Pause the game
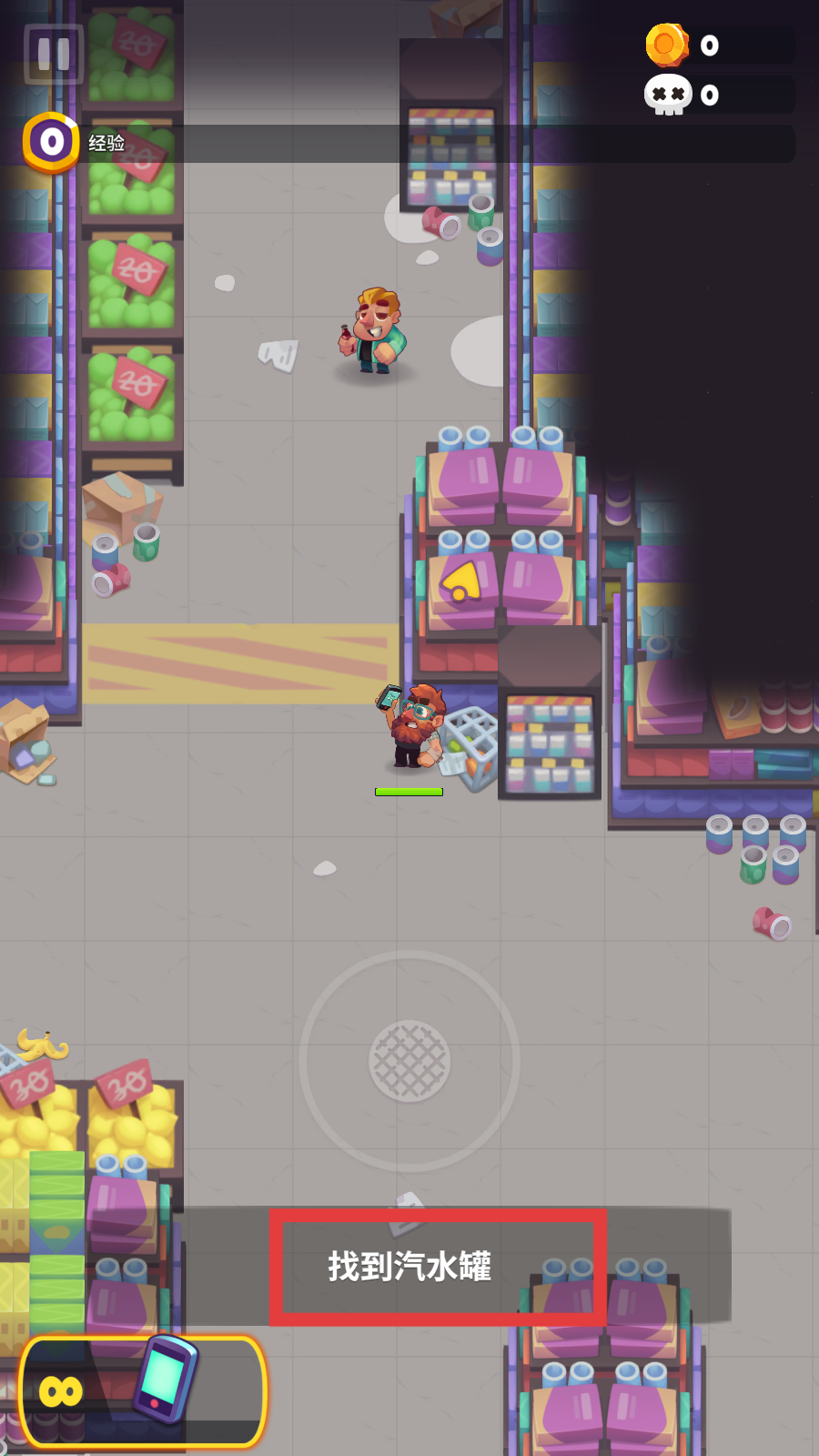The width and height of the screenshot is (819, 1456). click(54, 54)
